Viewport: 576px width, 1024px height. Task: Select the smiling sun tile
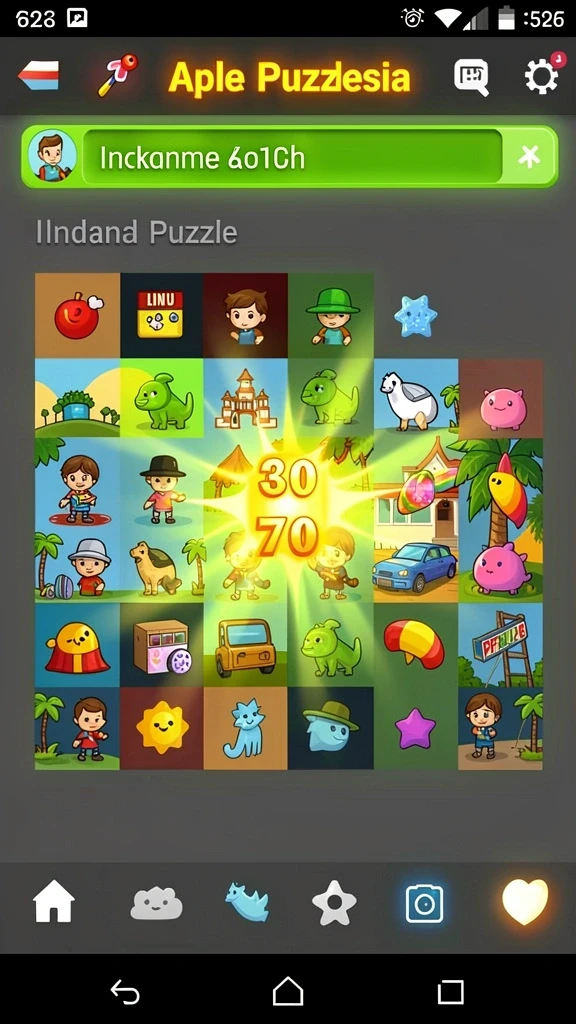pyautogui.click(x=162, y=728)
